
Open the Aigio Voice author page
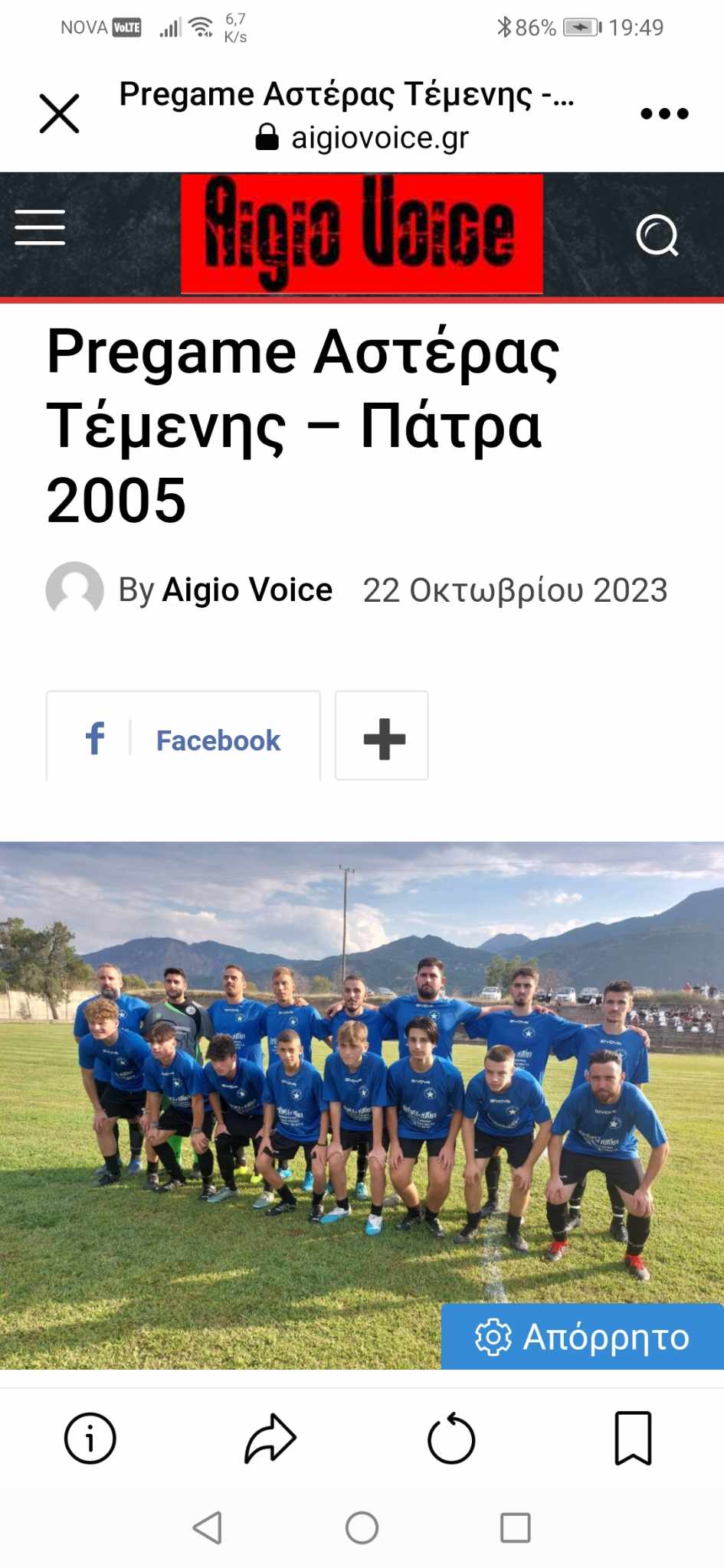[247, 590]
